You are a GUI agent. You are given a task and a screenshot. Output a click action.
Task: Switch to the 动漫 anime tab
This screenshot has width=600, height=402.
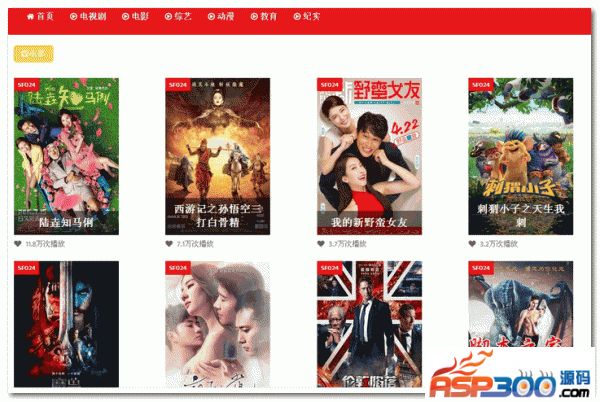(x=222, y=17)
